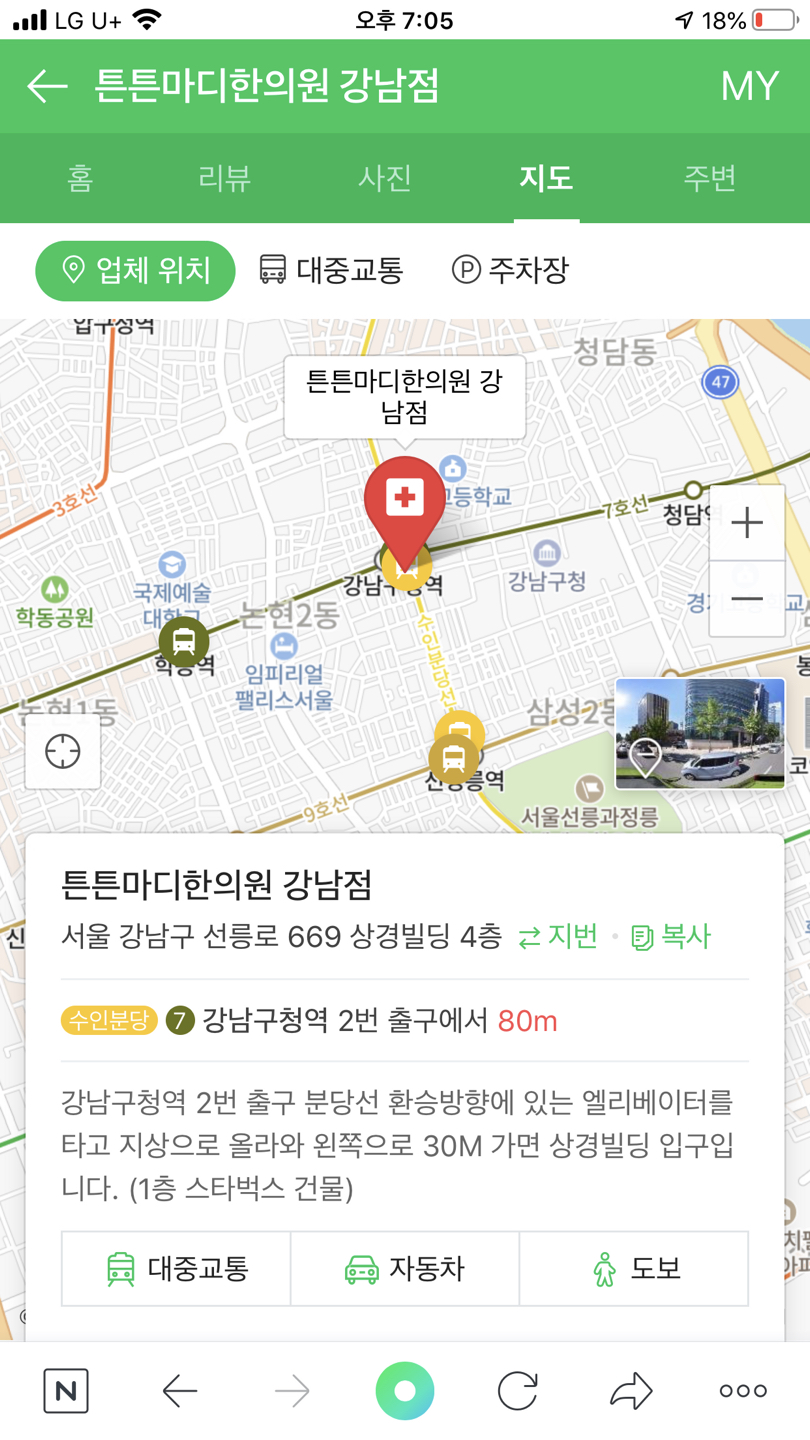Open Naver home with the N button

(66, 1391)
